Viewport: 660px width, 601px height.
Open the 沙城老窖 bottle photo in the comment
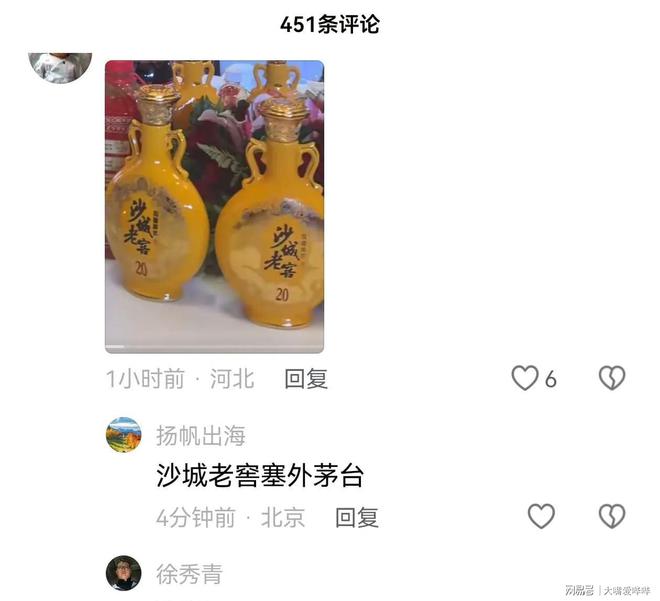(214, 206)
